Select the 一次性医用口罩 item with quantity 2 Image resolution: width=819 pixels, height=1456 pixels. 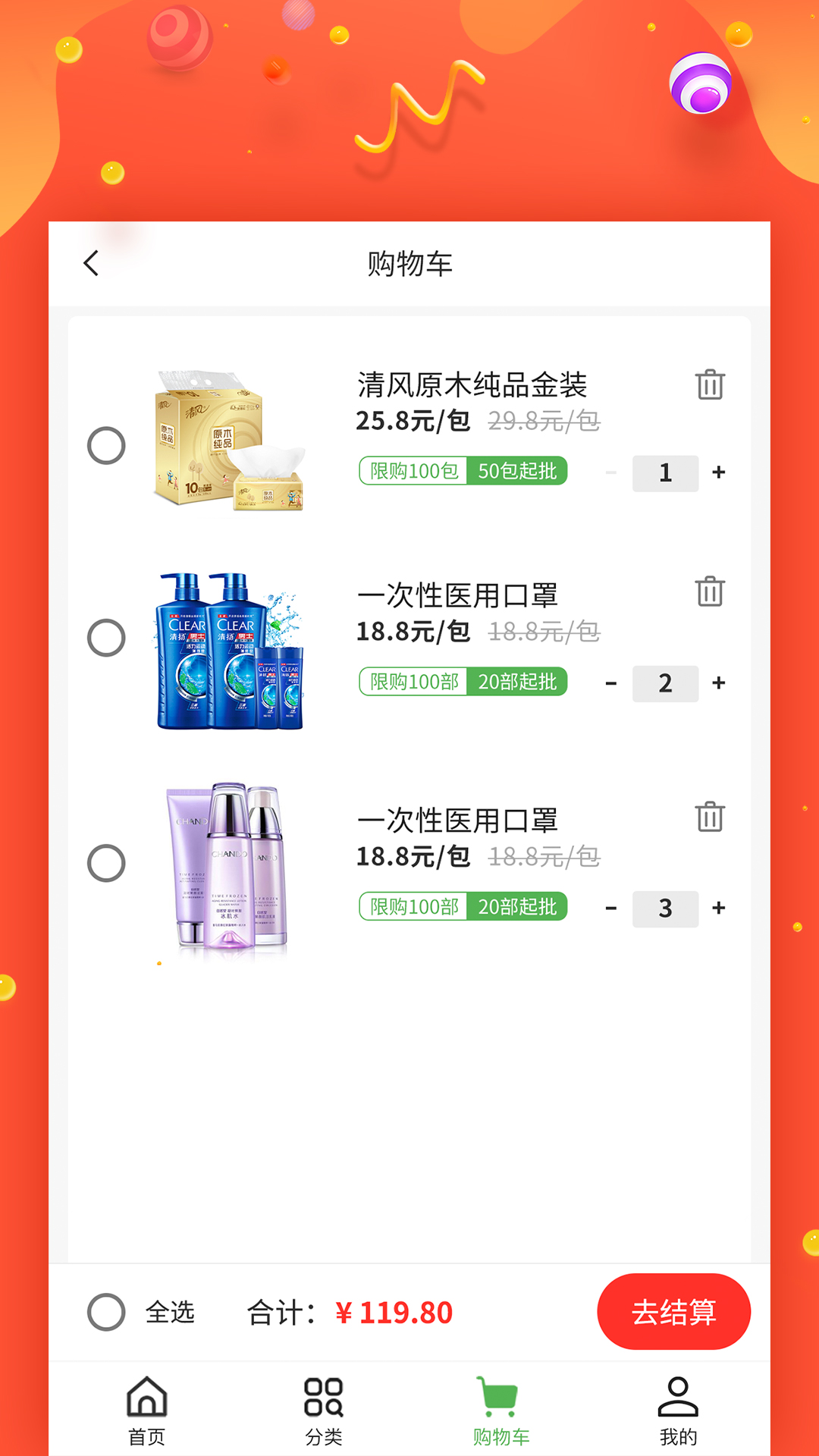[106, 638]
